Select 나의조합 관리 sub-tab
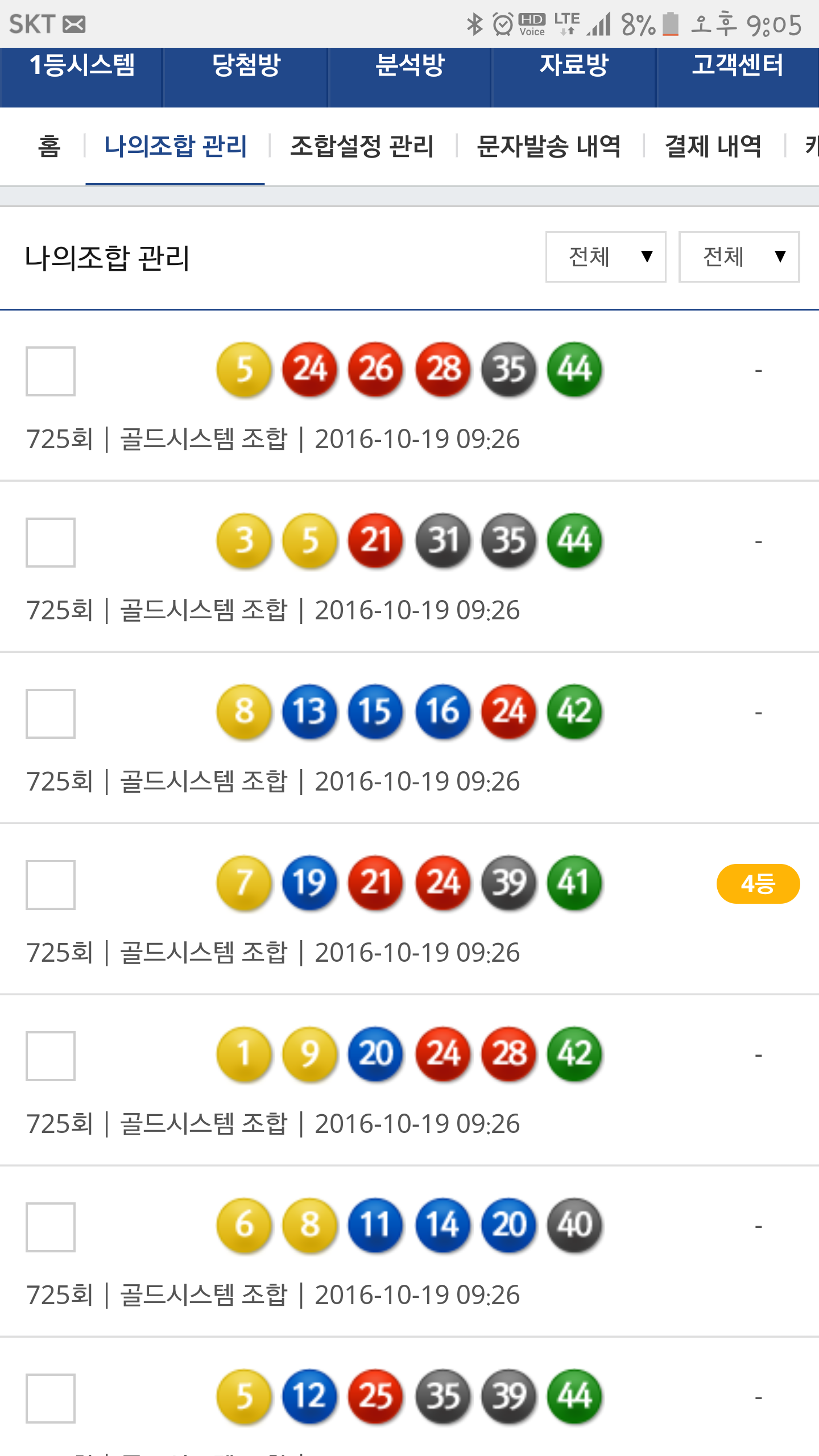The height and width of the screenshot is (1456, 819). (x=175, y=146)
